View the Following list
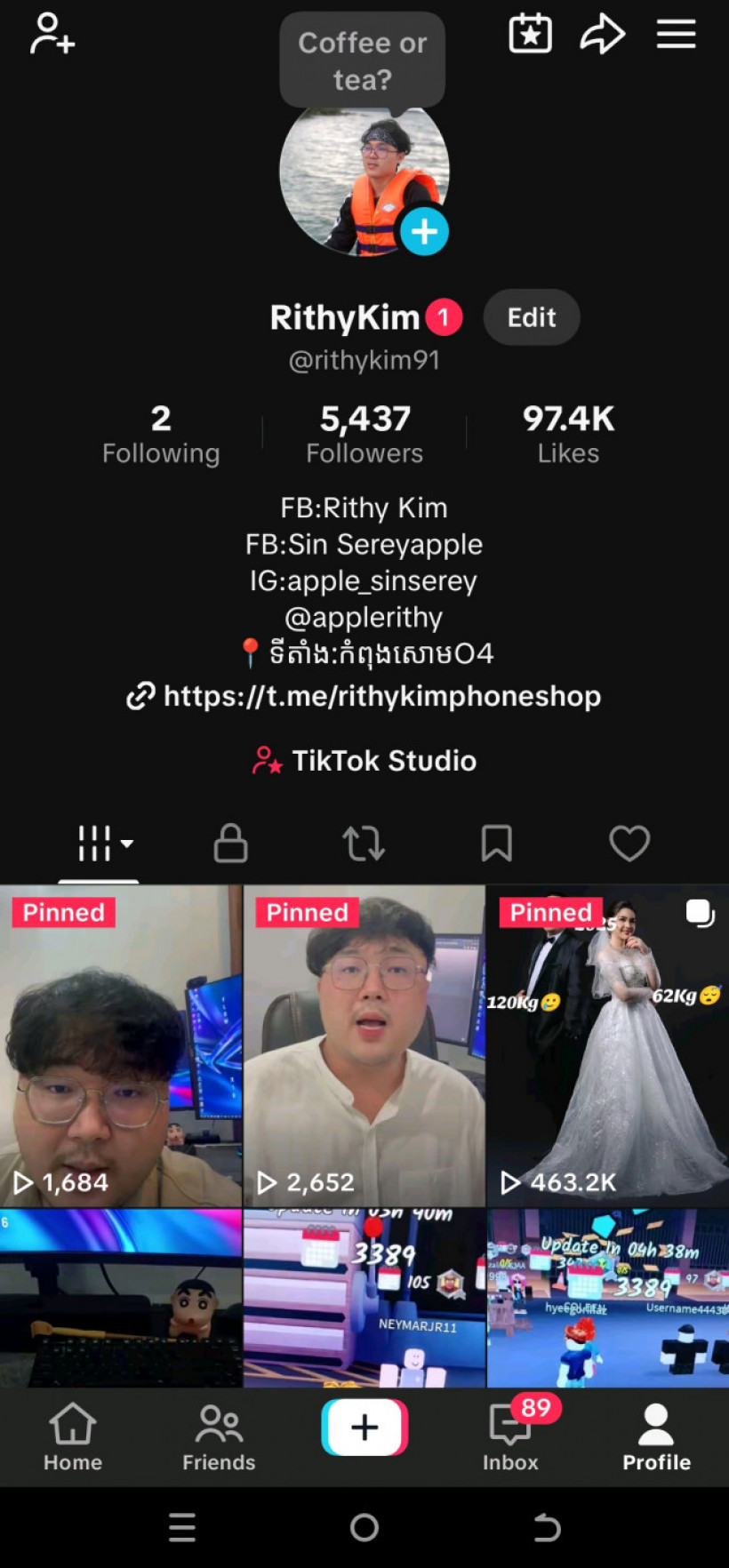The width and height of the screenshot is (729, 1568). [x=161, y=434]
